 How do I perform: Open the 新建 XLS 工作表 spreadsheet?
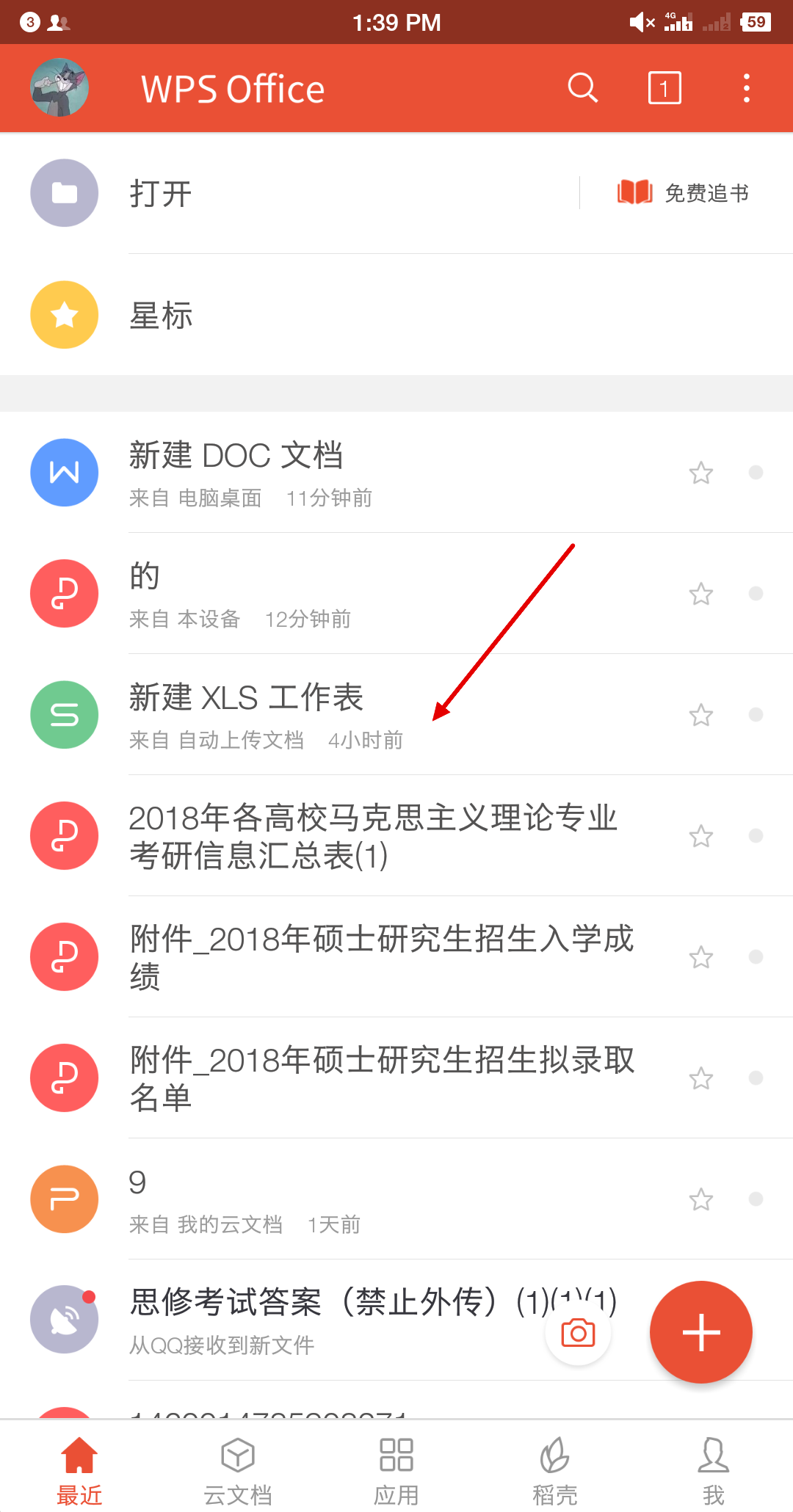pyautogui.click(x=367, y=714)
